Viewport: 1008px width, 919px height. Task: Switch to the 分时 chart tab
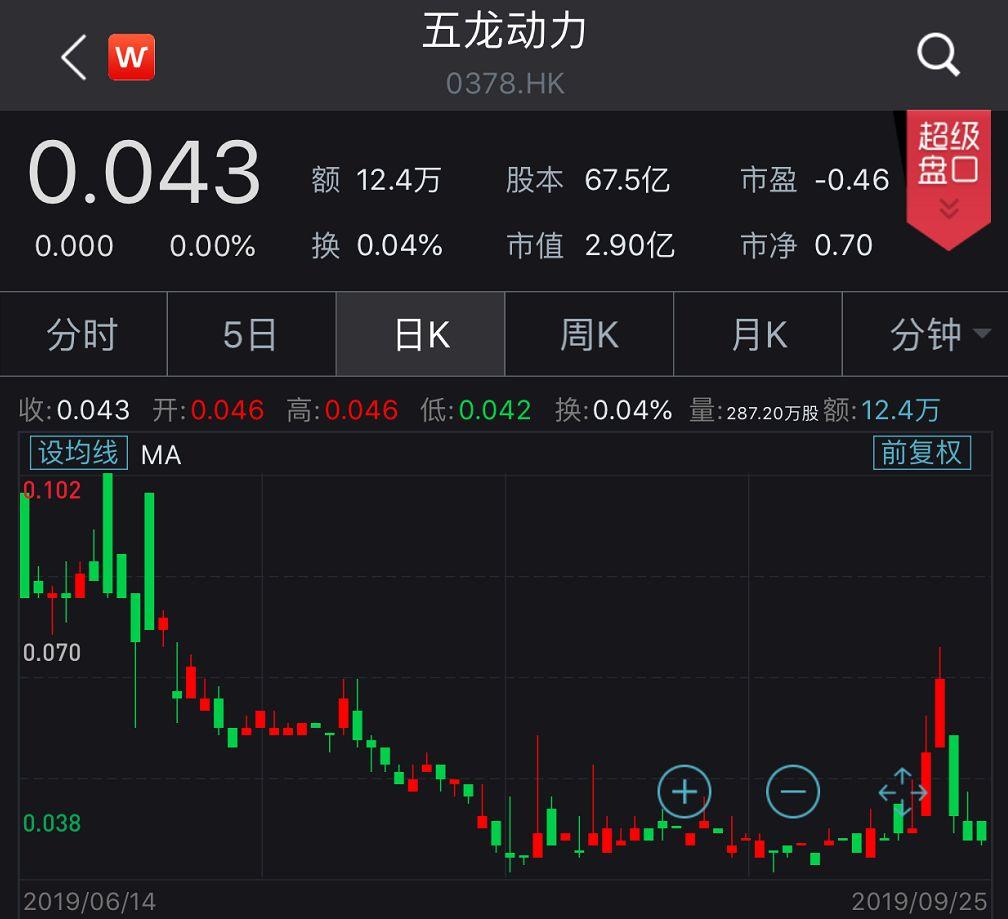click(83, 335)
